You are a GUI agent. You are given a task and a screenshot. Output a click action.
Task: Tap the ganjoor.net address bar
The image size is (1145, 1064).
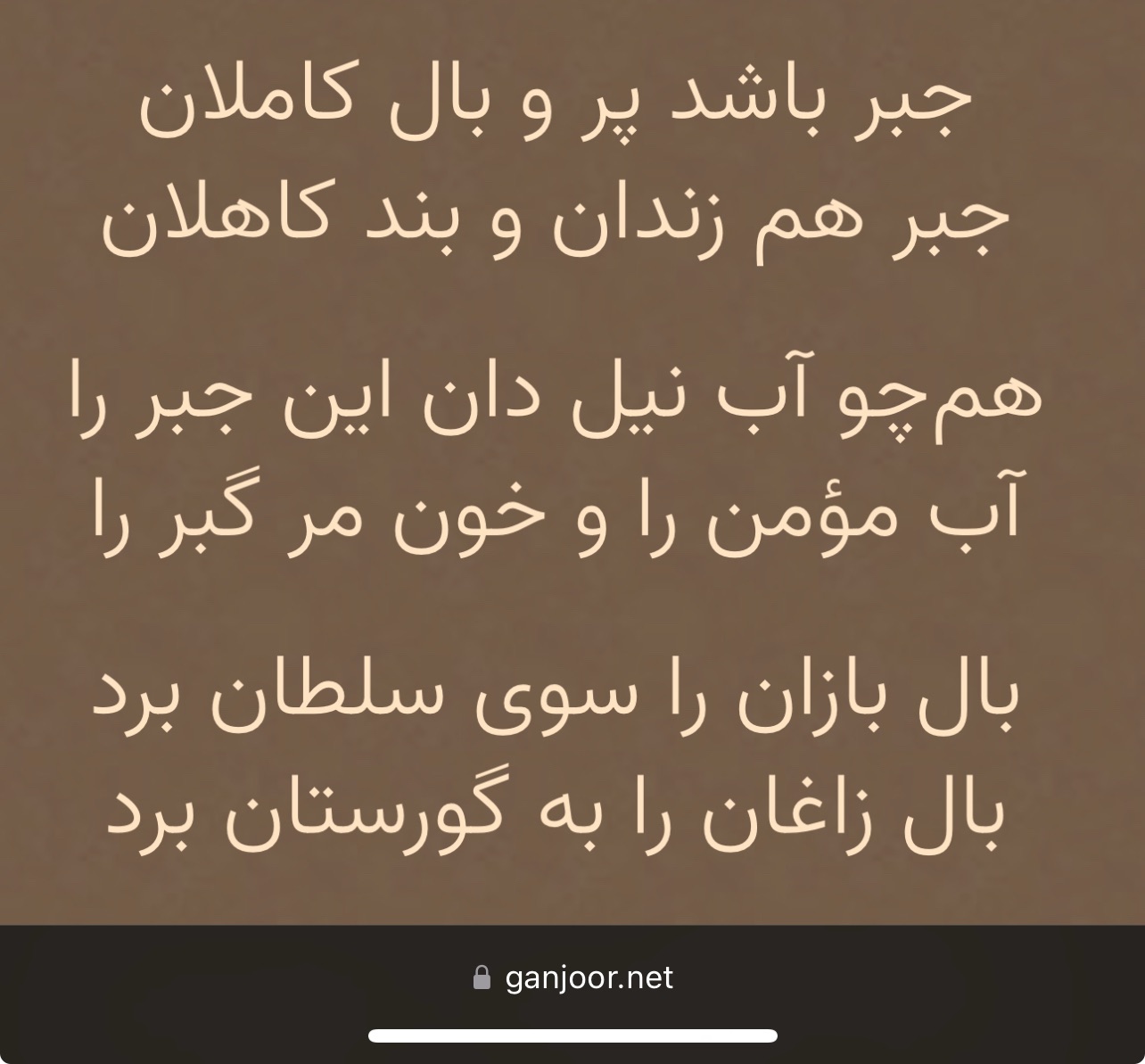572,978
